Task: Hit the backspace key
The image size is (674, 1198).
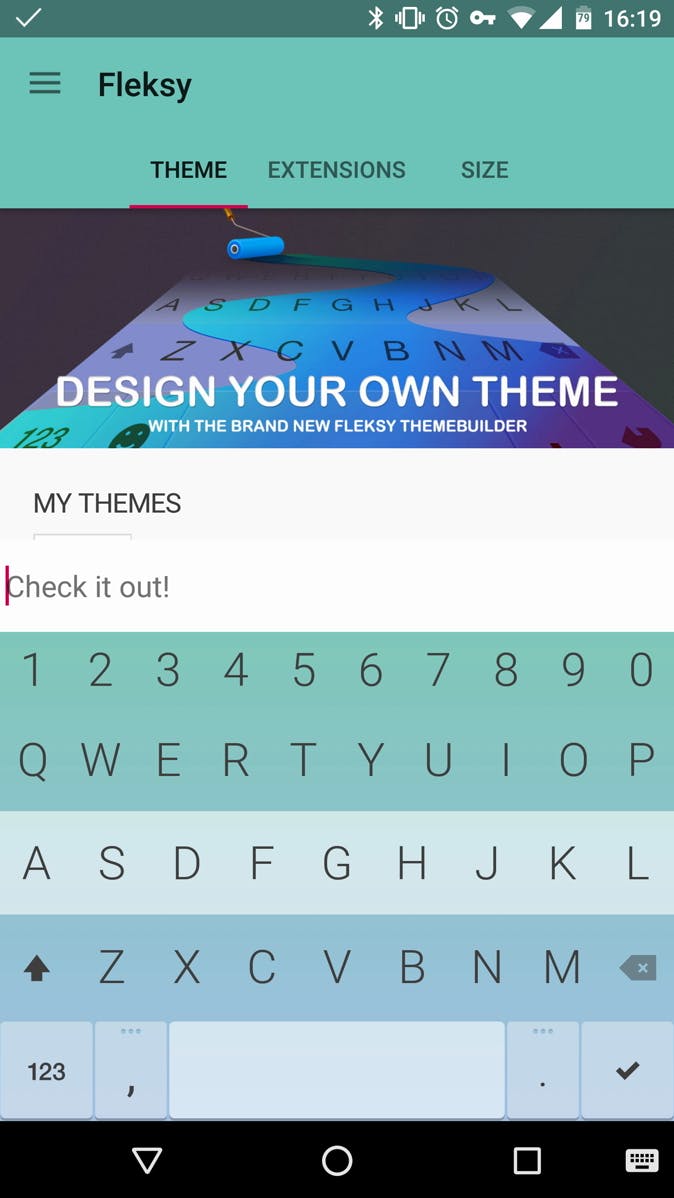Action: (637, 967)
